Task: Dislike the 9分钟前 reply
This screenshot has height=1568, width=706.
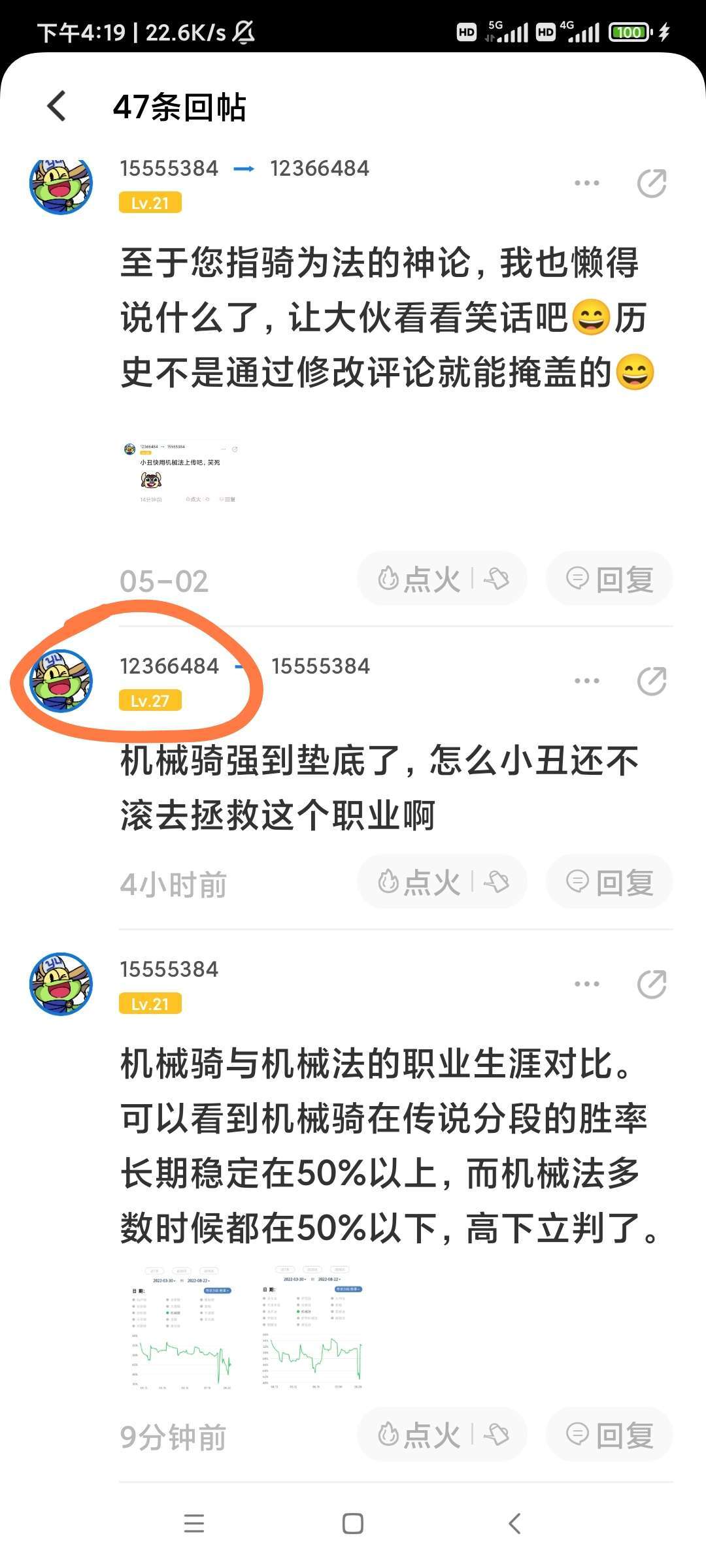Action: tap(497, 1435)
